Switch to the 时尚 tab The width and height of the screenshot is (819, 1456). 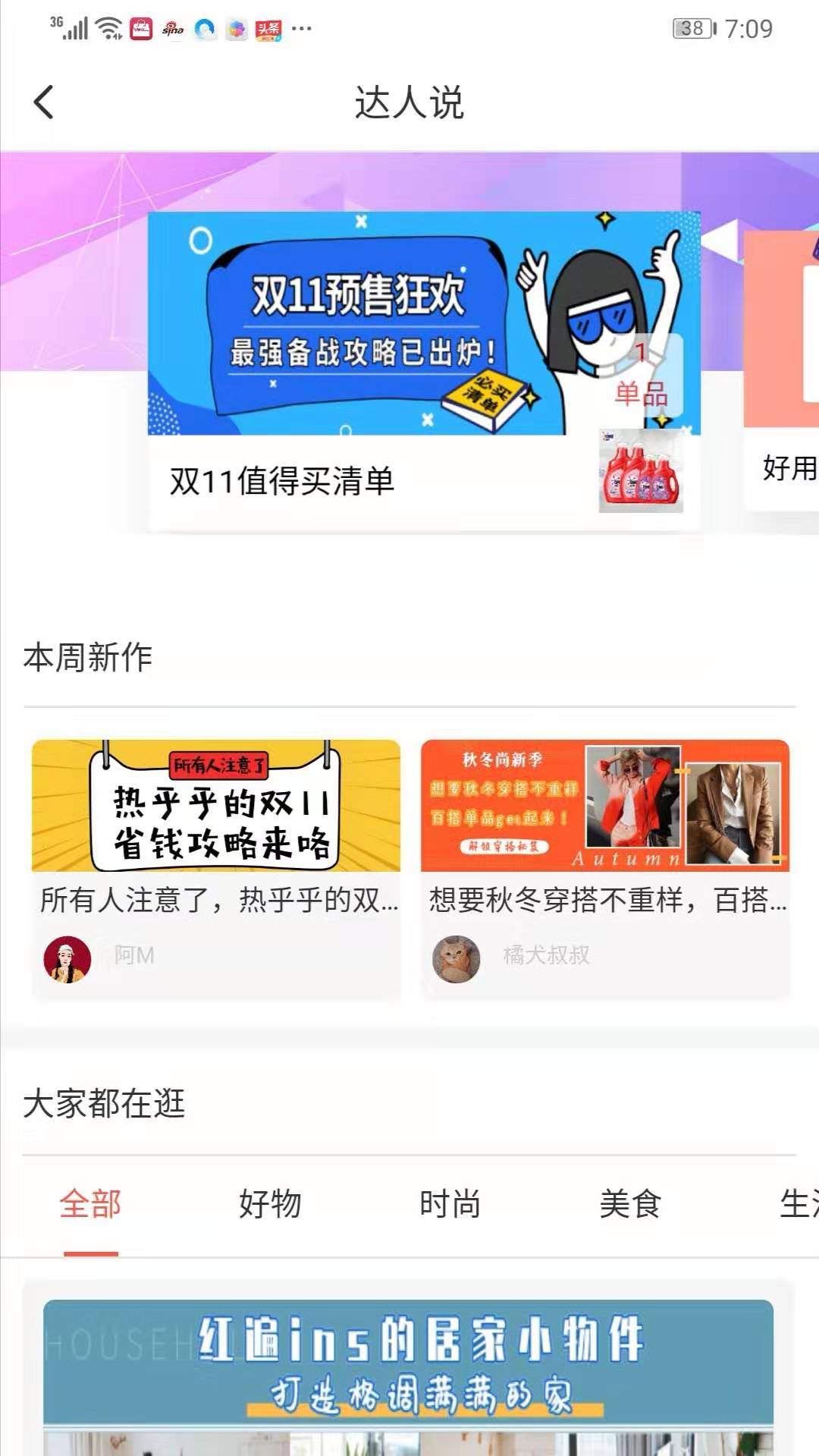(x=449, y=1203)
